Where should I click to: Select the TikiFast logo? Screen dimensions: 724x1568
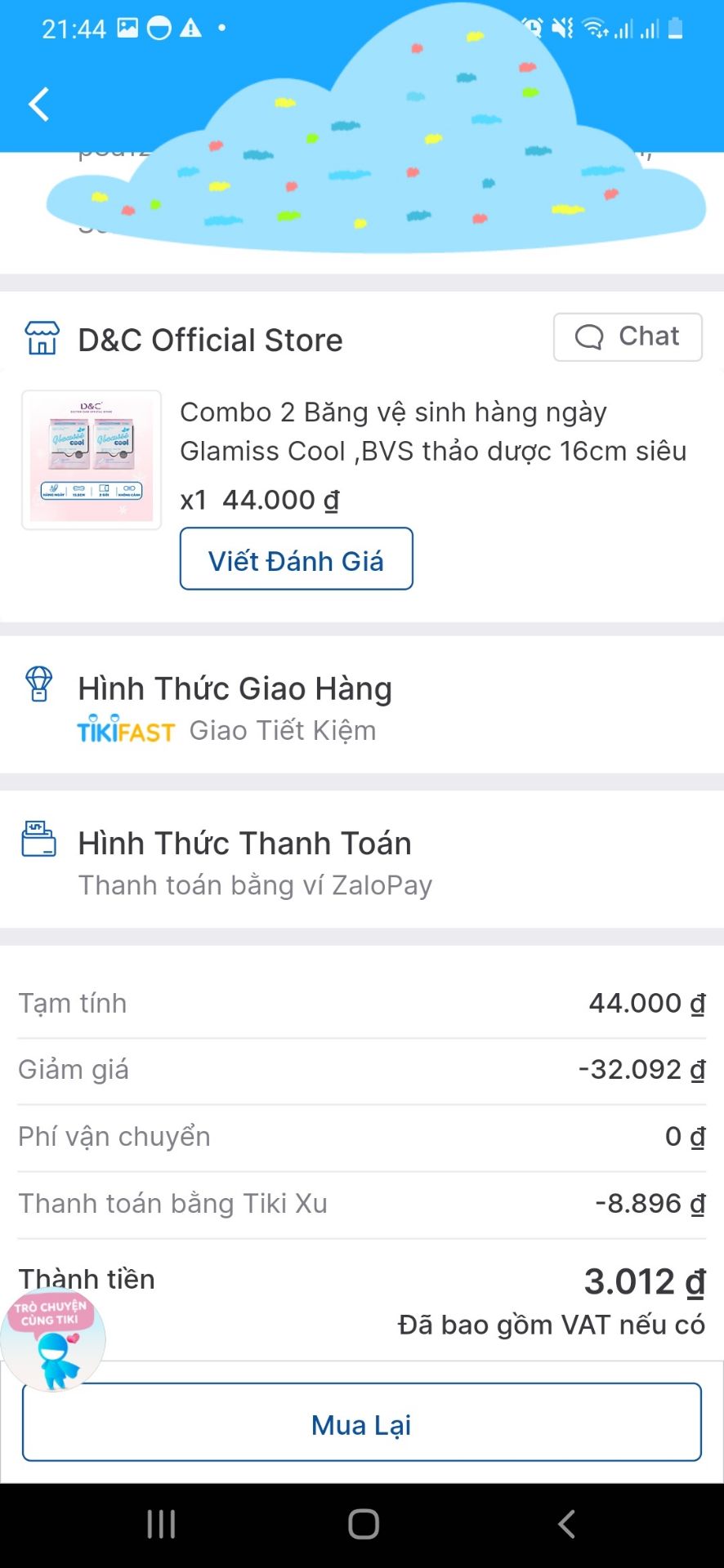click(x=126, y=730)
